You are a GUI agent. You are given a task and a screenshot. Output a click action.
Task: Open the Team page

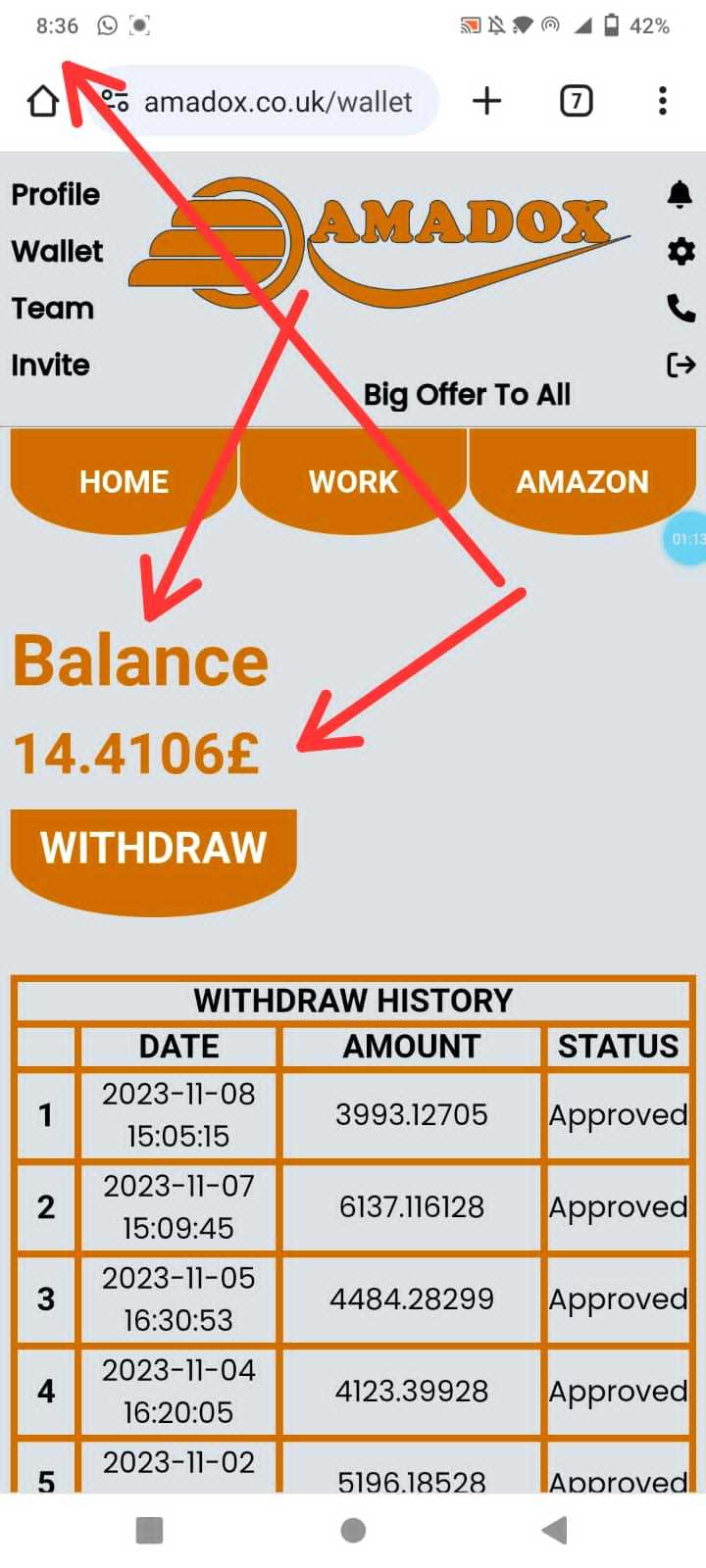pyautogui.click(x=53, y=308)
